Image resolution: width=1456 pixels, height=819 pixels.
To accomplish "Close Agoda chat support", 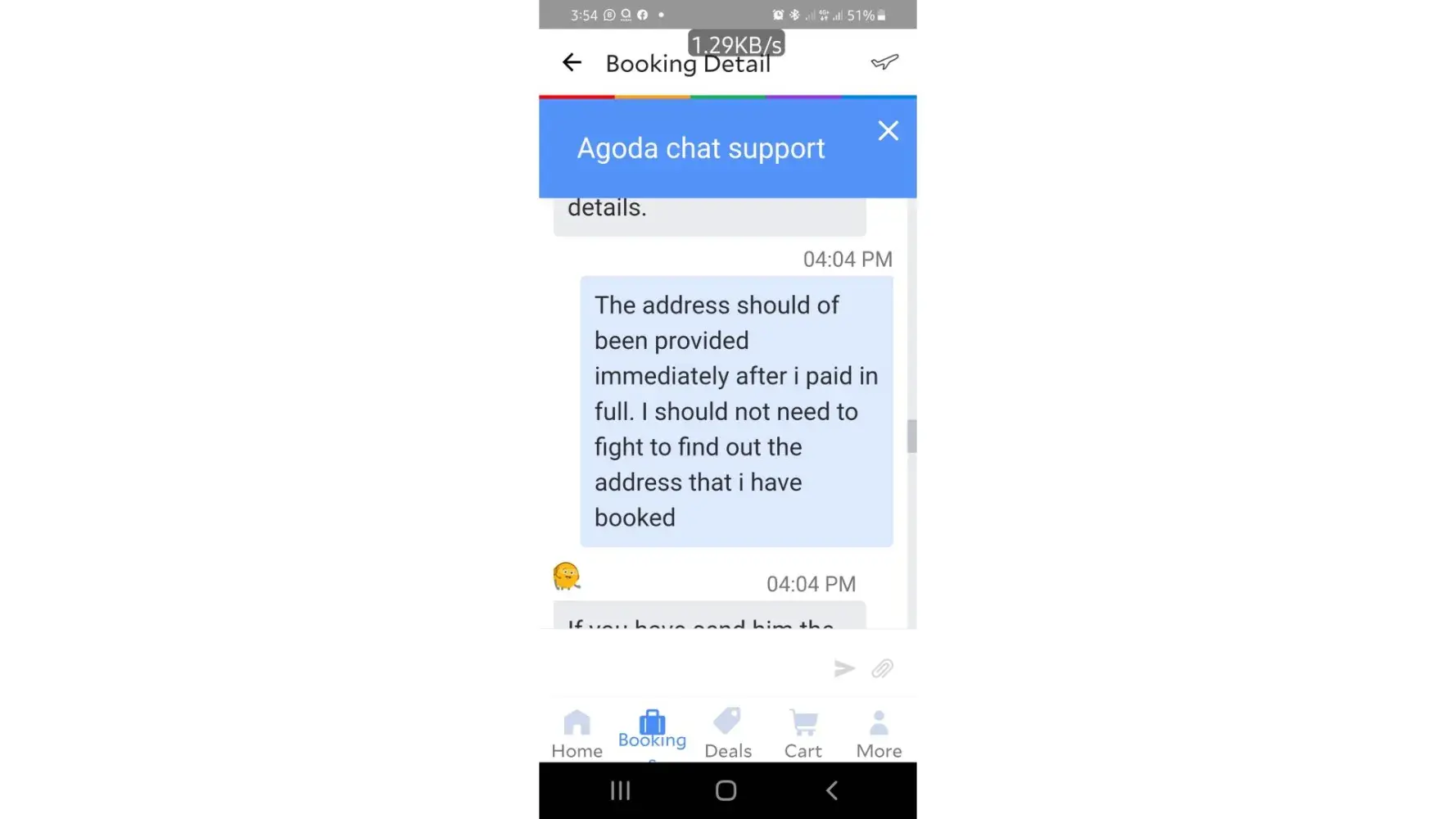I will (888, 131).
